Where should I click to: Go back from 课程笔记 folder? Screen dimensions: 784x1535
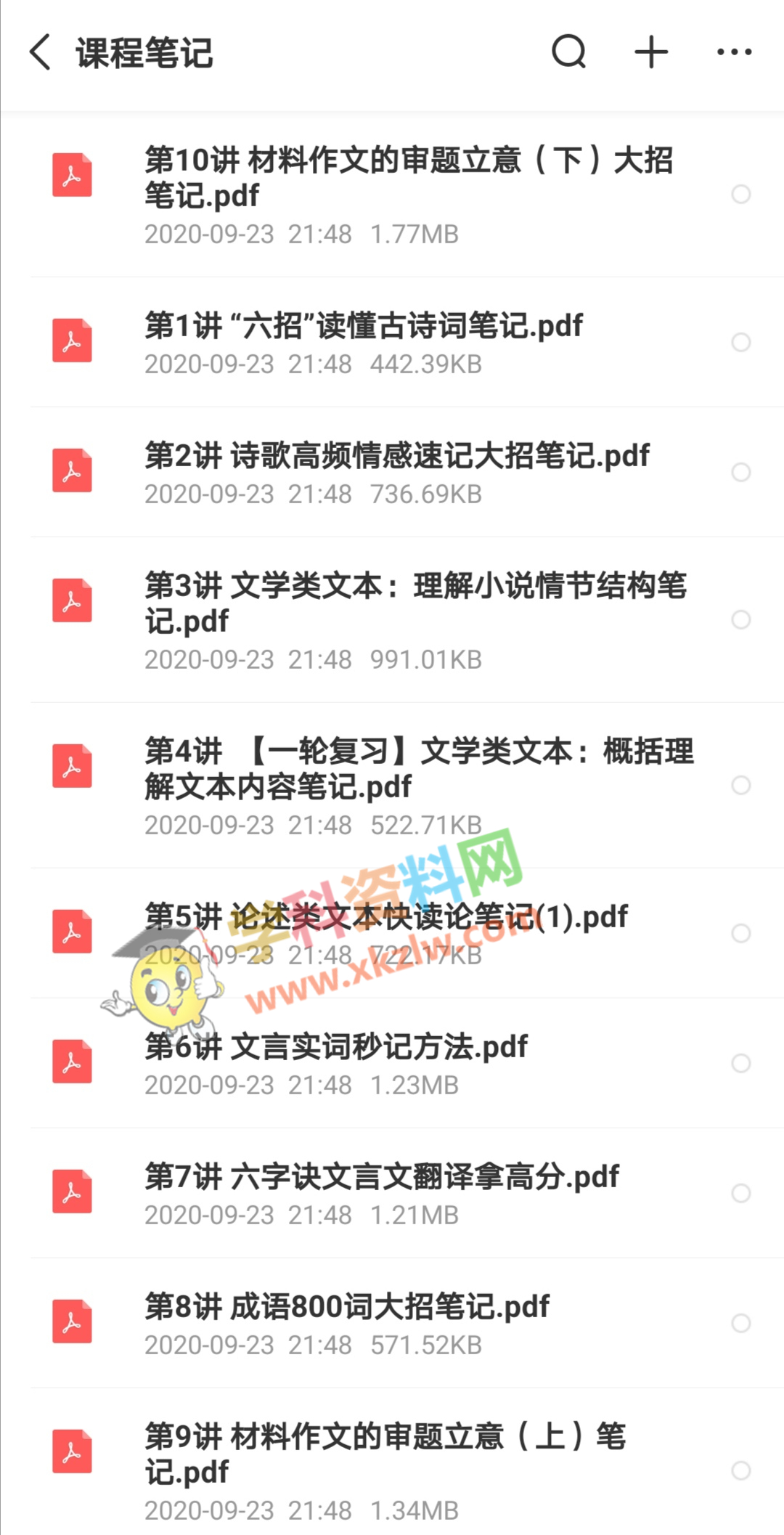(41, 52)
